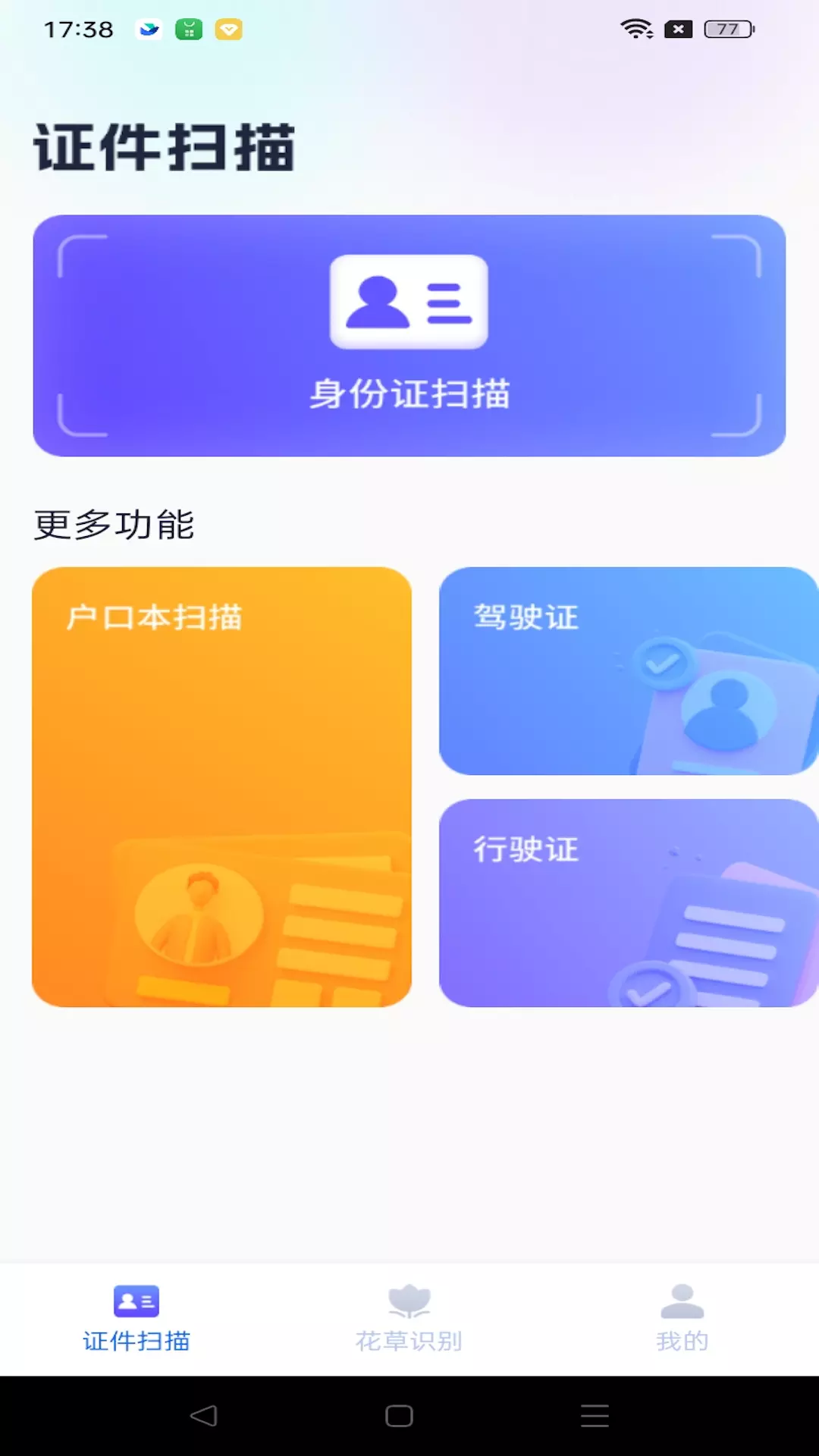Viewport: 819px width, 1456px height.
Task: Select the 证件扫描 tab
Action: [x=136, y=1319]
